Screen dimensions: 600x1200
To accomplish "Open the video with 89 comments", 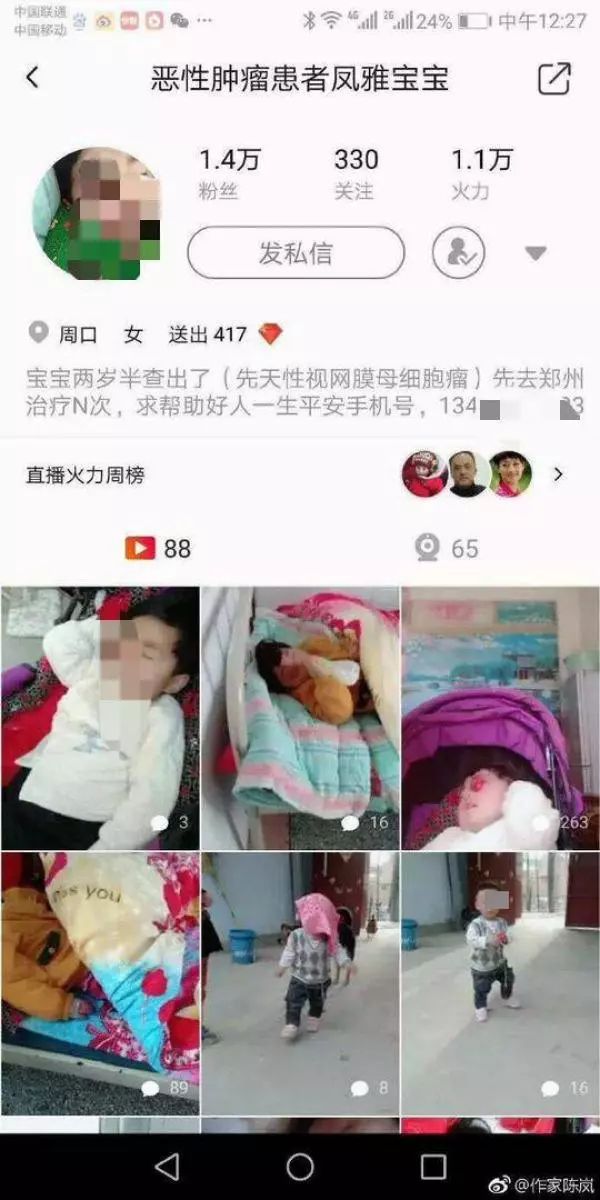I will point(100,983).
